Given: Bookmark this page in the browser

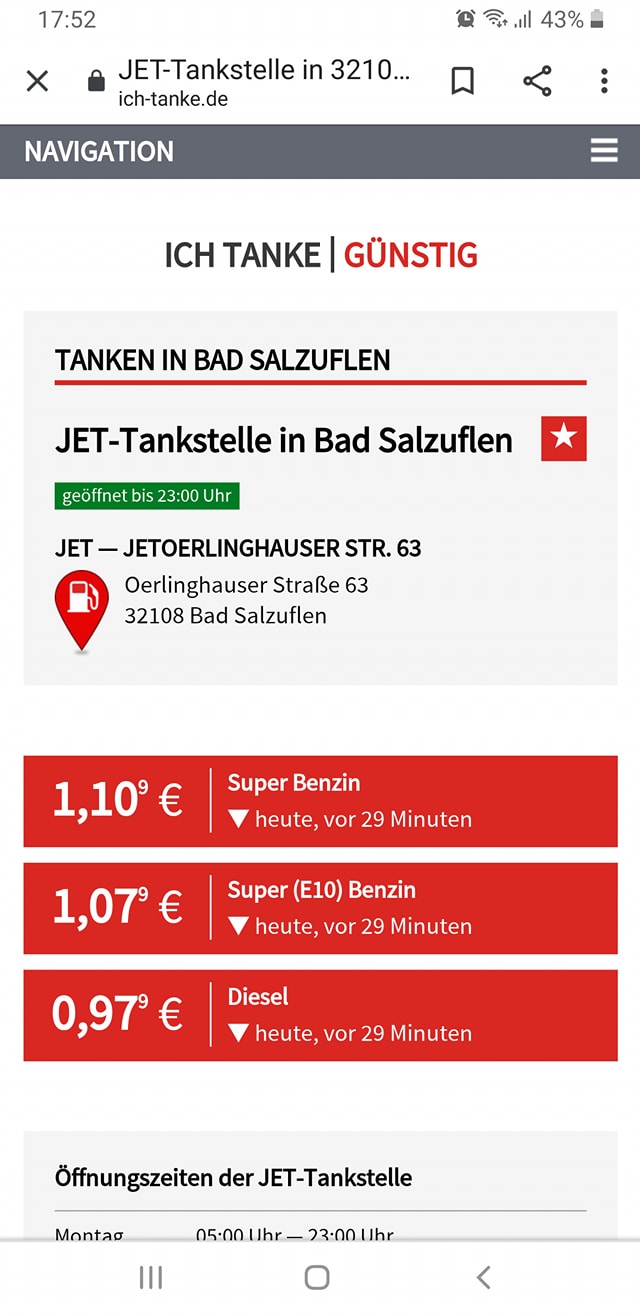Looking at the screenshot, I should (x=462, y=81).
